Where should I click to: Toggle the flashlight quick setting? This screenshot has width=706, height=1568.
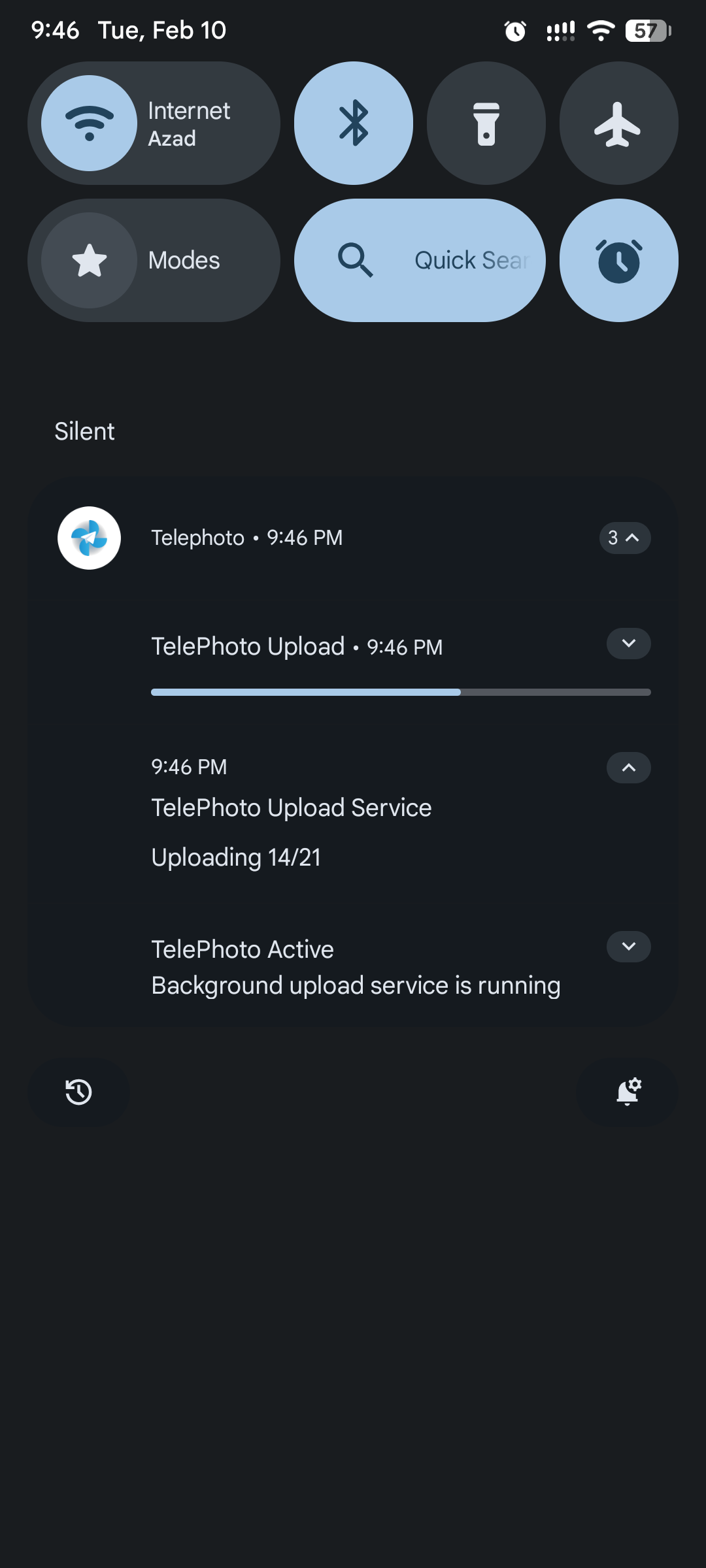point(486,122)
